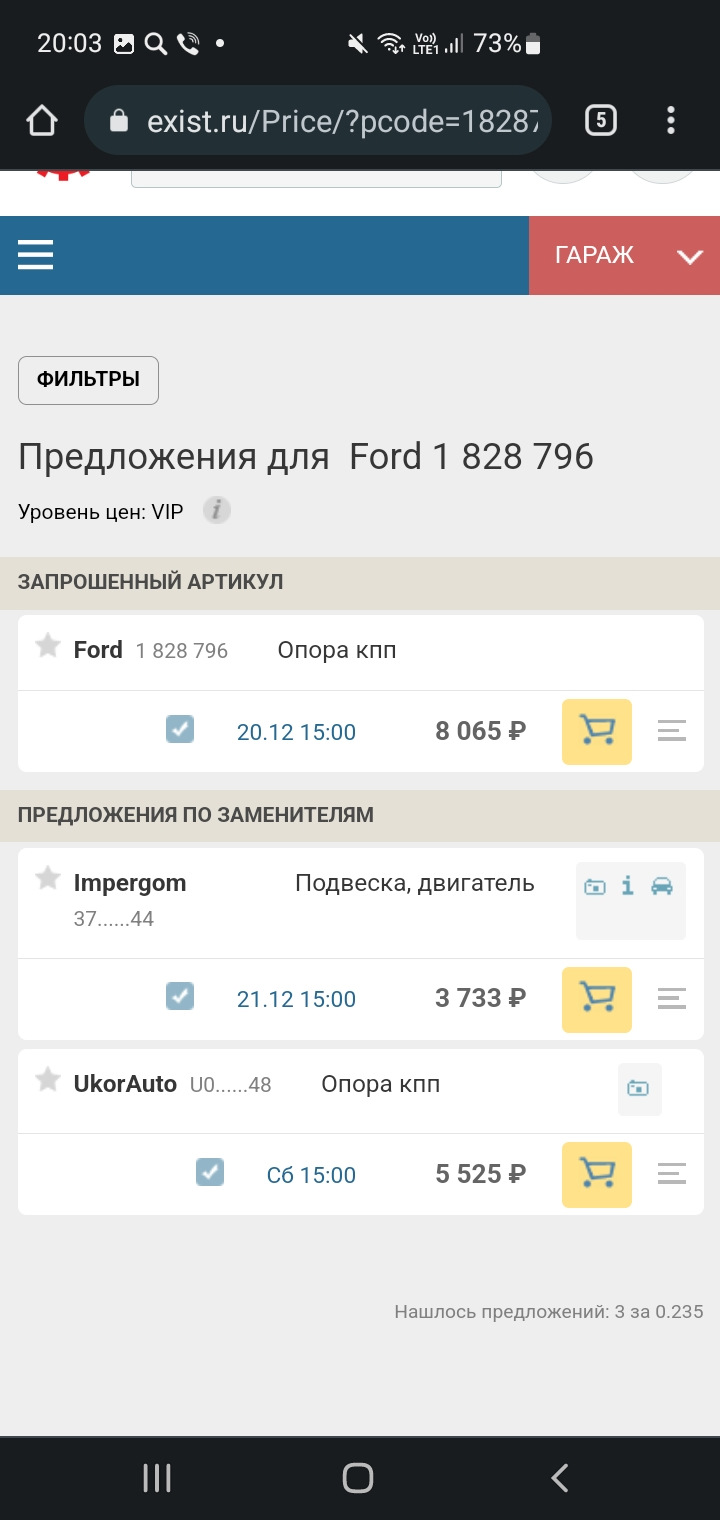
Task: Open details list beside the UkorAuto cart button
Action: click(671, 1173)
